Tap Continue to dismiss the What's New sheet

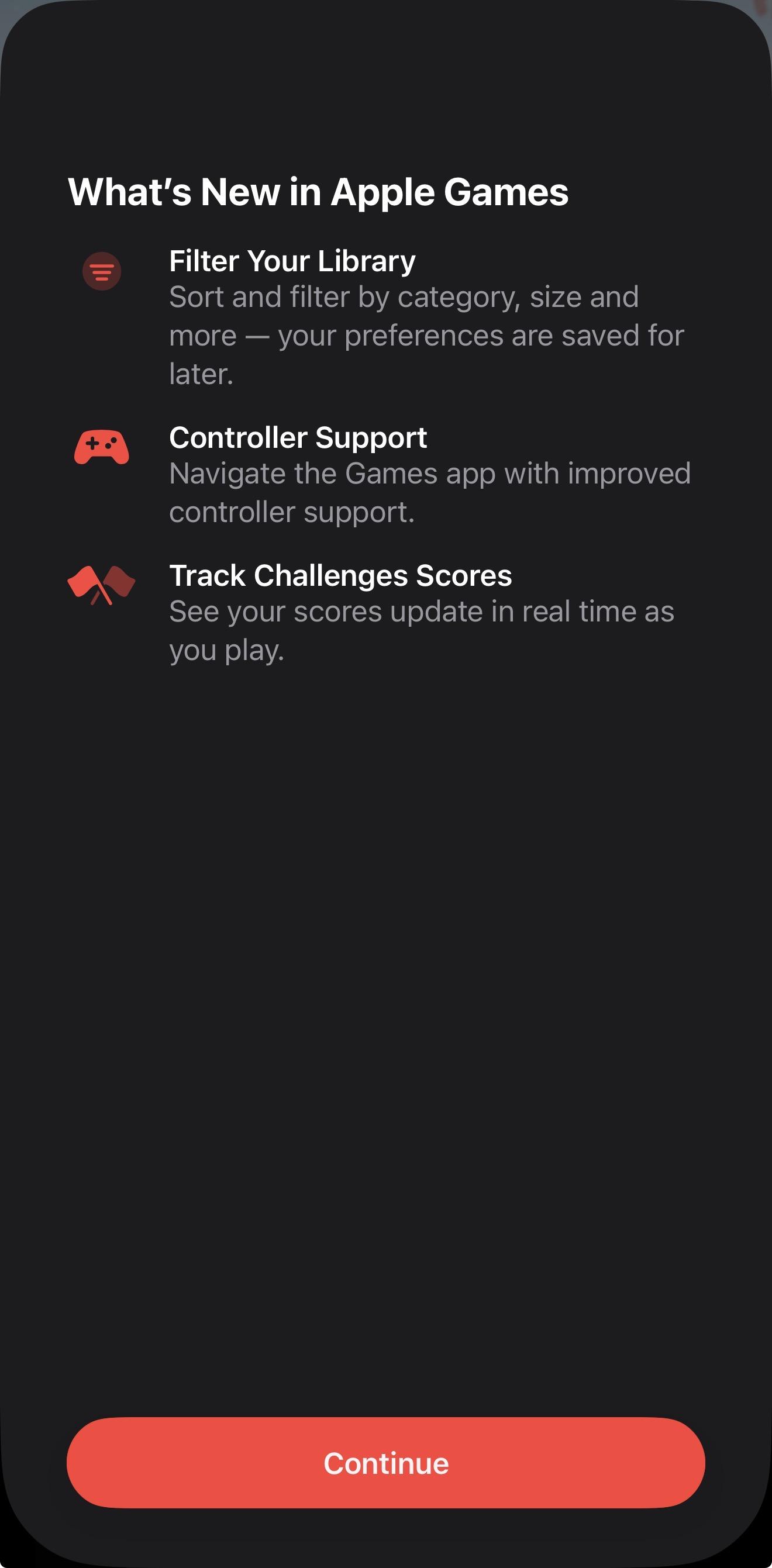386,1463
